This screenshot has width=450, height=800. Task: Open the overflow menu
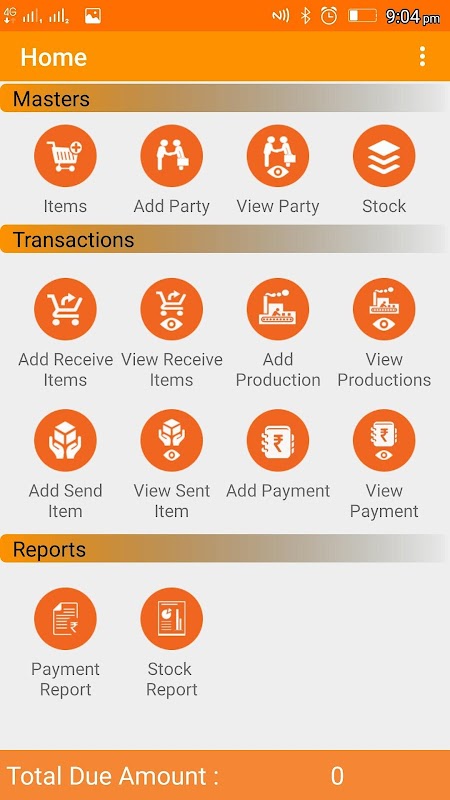coord(422,57)
